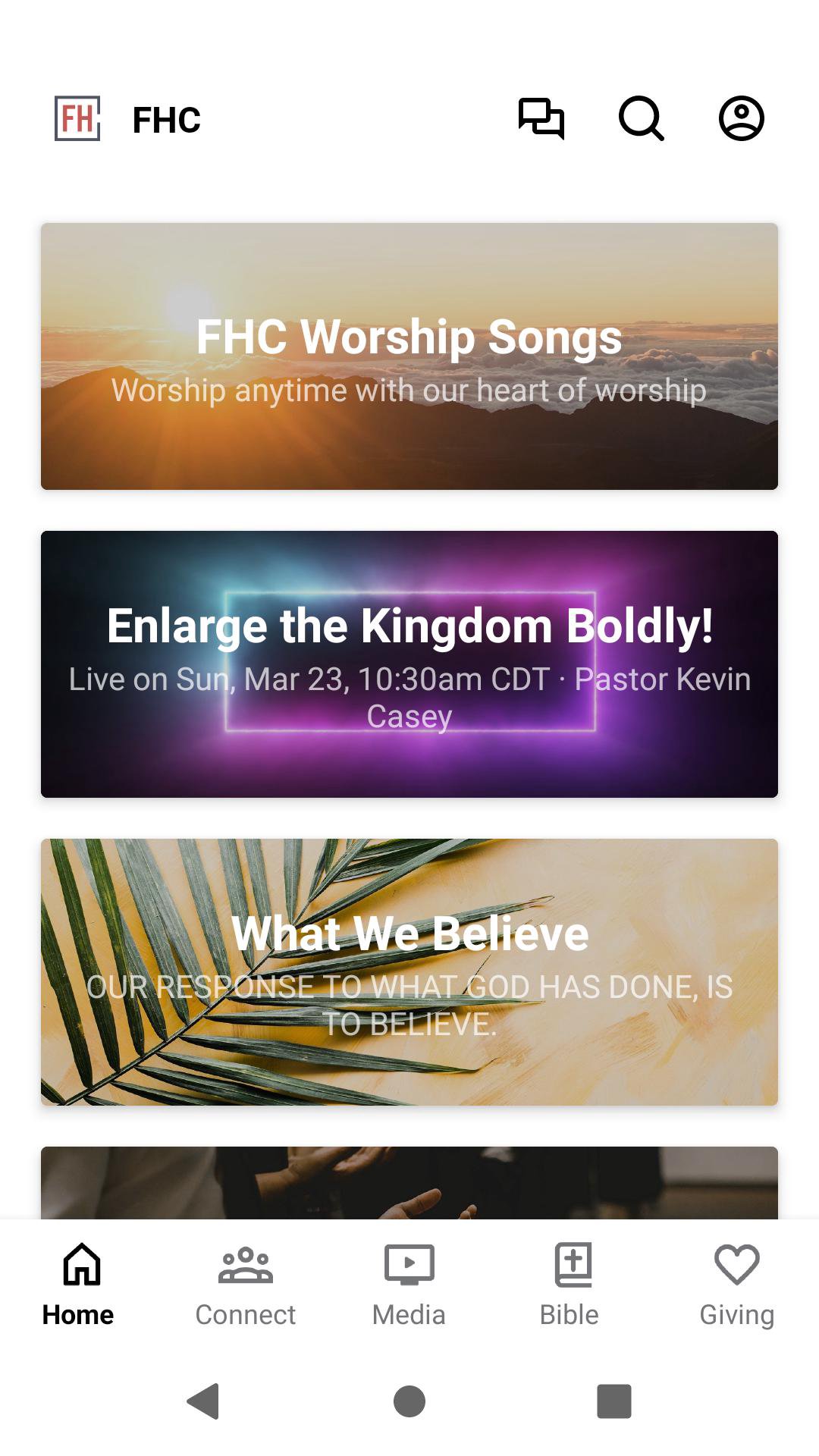Viewport: 819px width, 1456px height.
Task: Tap the search magnifier icon
Action: tap(642, 118)
